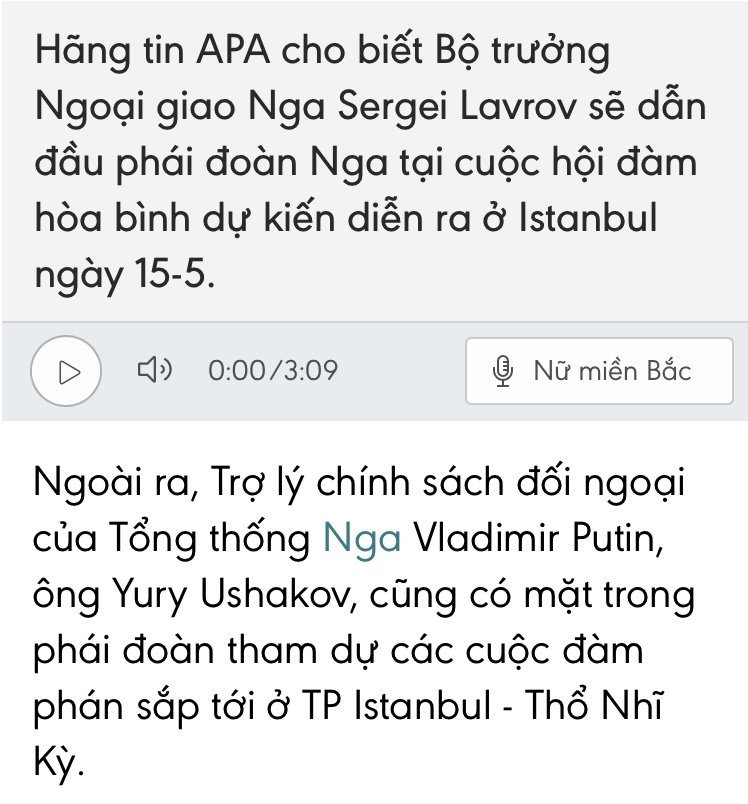Open the Nga link in the article

pos(361,538)
